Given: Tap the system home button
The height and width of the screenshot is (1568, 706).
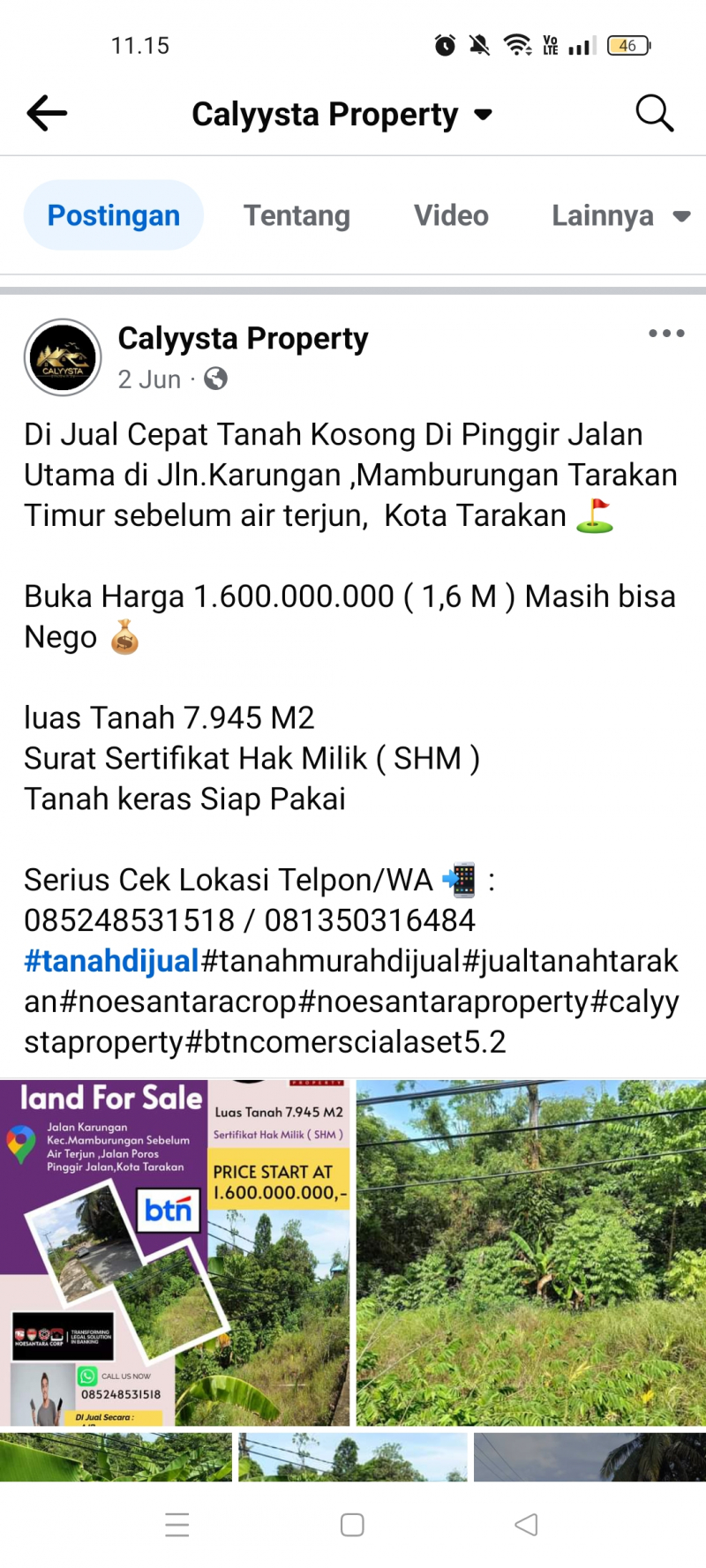Looking at the screenshot, I should point(352,1524).
